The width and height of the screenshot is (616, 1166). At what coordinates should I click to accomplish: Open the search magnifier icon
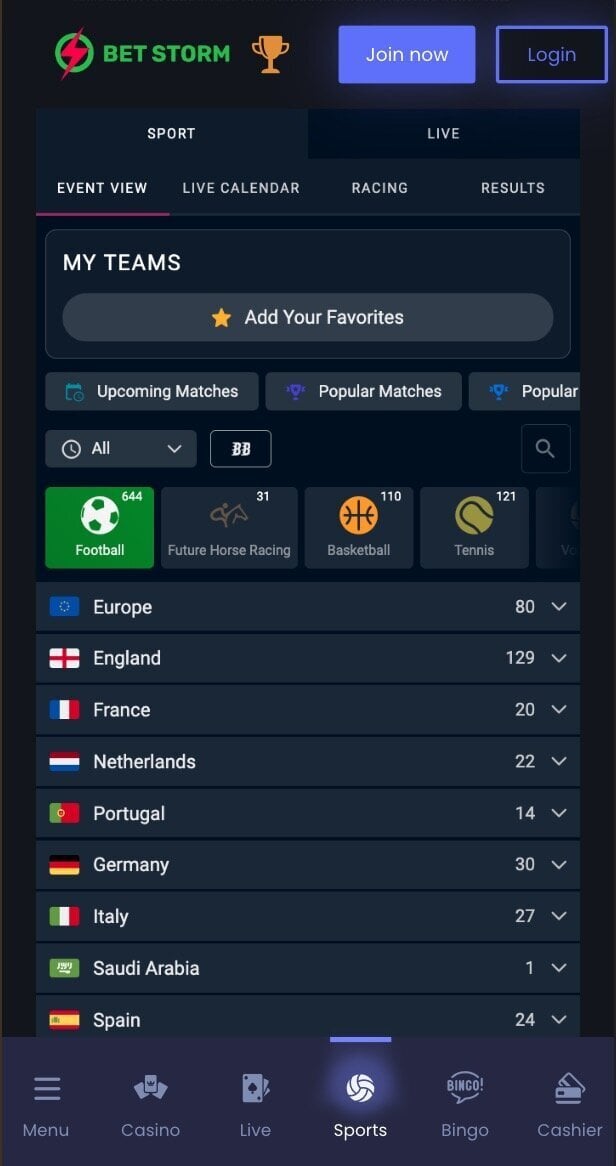pos(545,449)
